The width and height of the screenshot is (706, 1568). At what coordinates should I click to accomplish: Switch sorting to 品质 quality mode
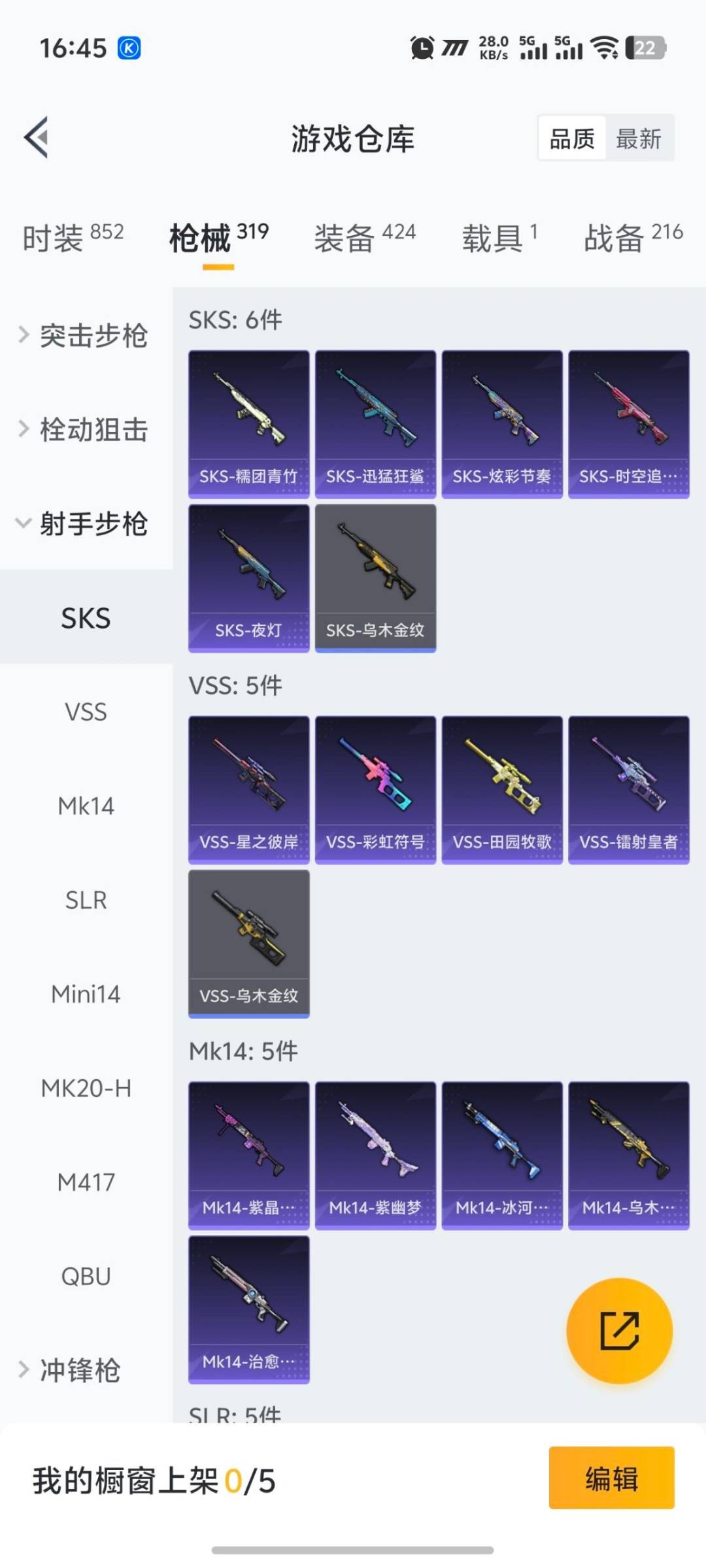pyautogui.click(x=571, y=139)
